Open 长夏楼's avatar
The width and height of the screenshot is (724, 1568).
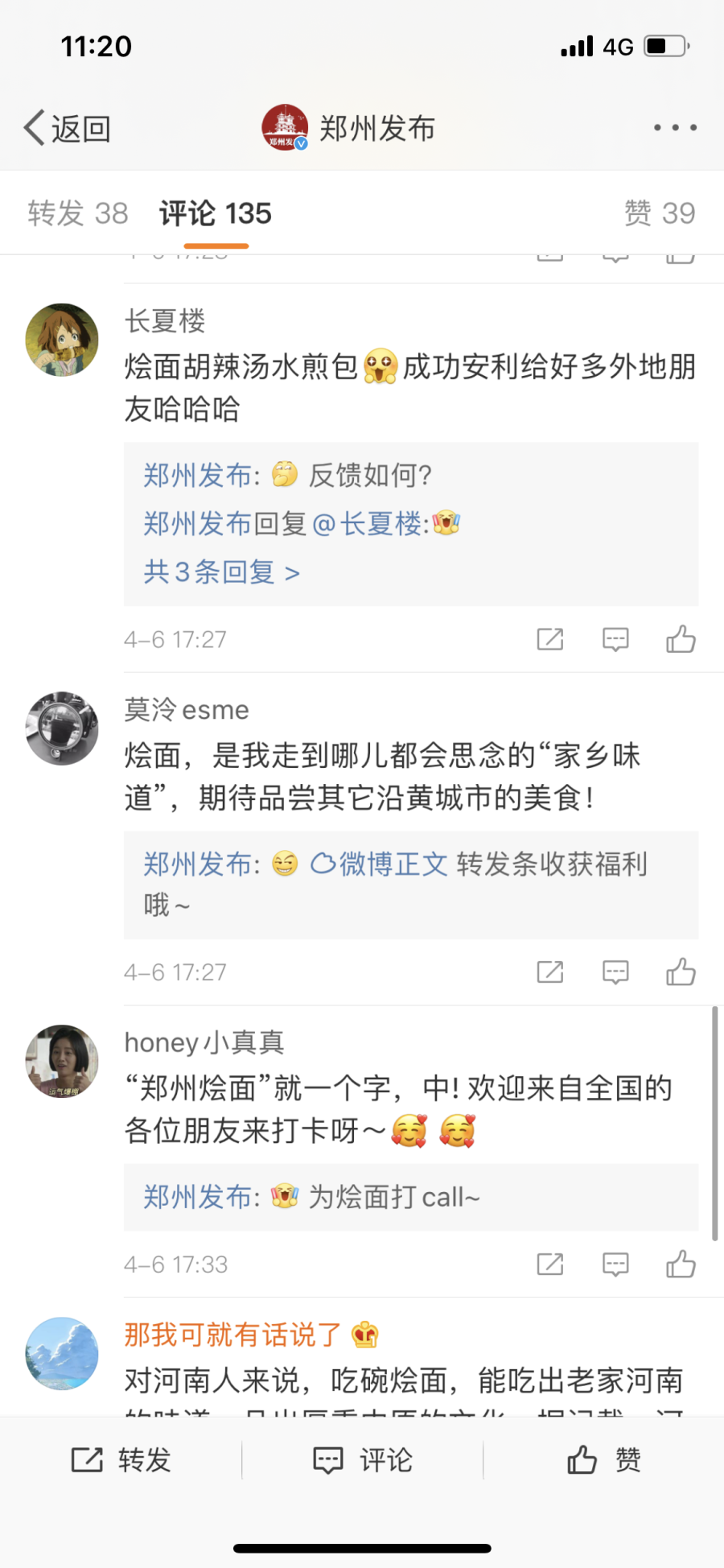coord(62,340)
